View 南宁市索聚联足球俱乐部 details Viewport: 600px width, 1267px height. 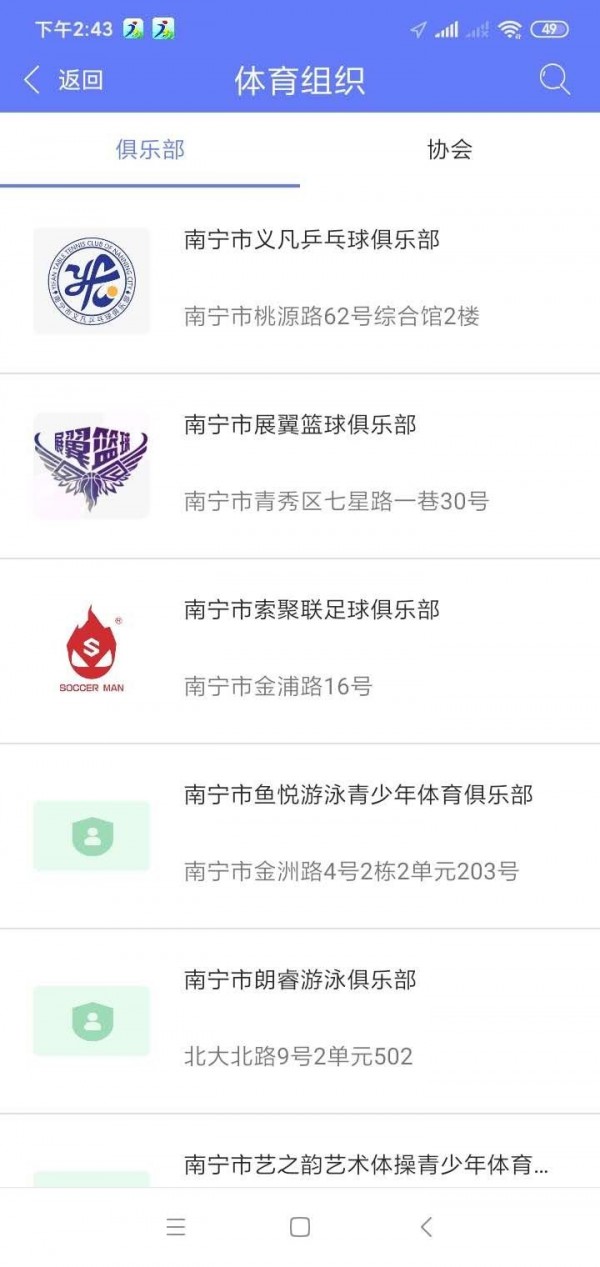click(x=300, y=651)
